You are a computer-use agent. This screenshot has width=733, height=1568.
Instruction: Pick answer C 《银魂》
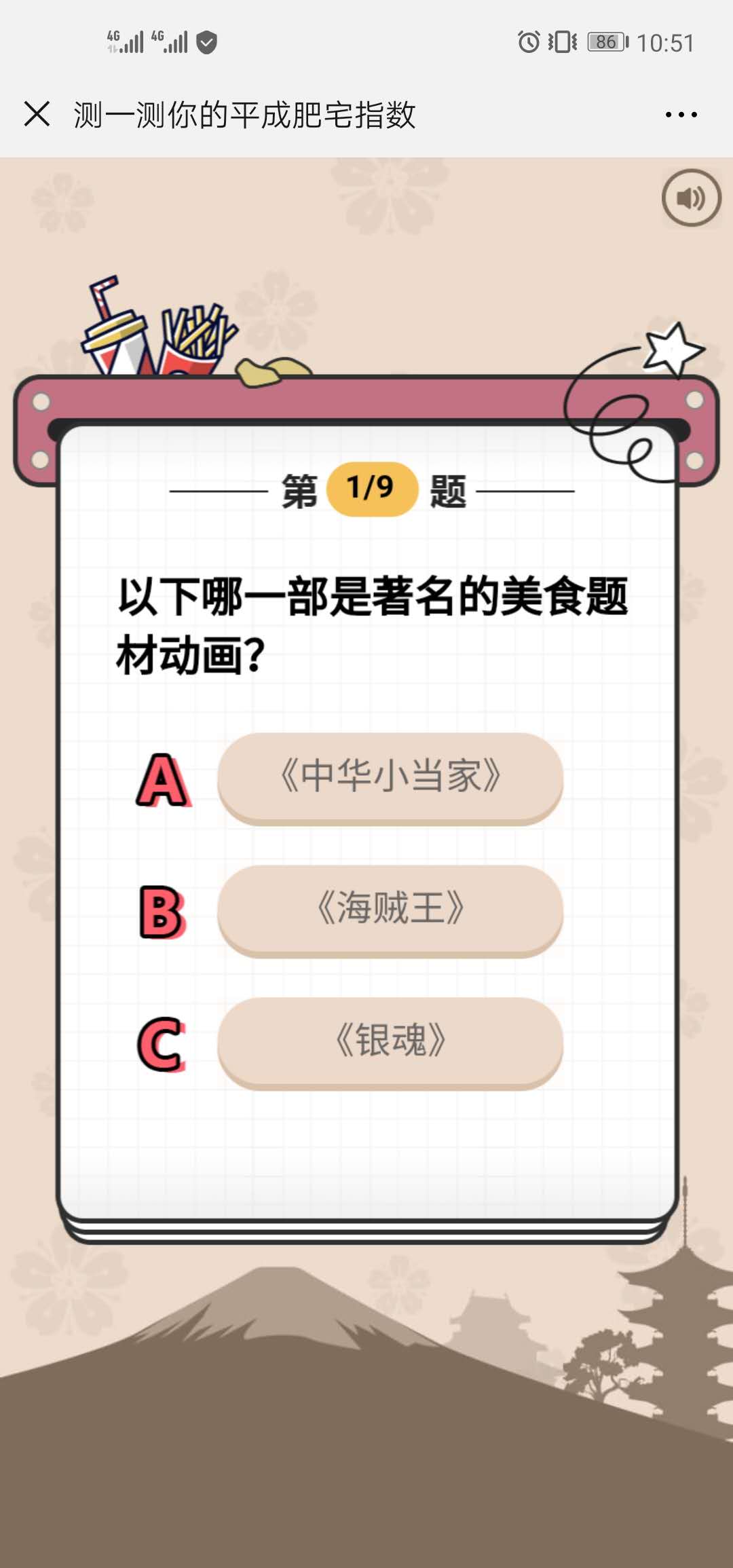[x=390, y=1041]
